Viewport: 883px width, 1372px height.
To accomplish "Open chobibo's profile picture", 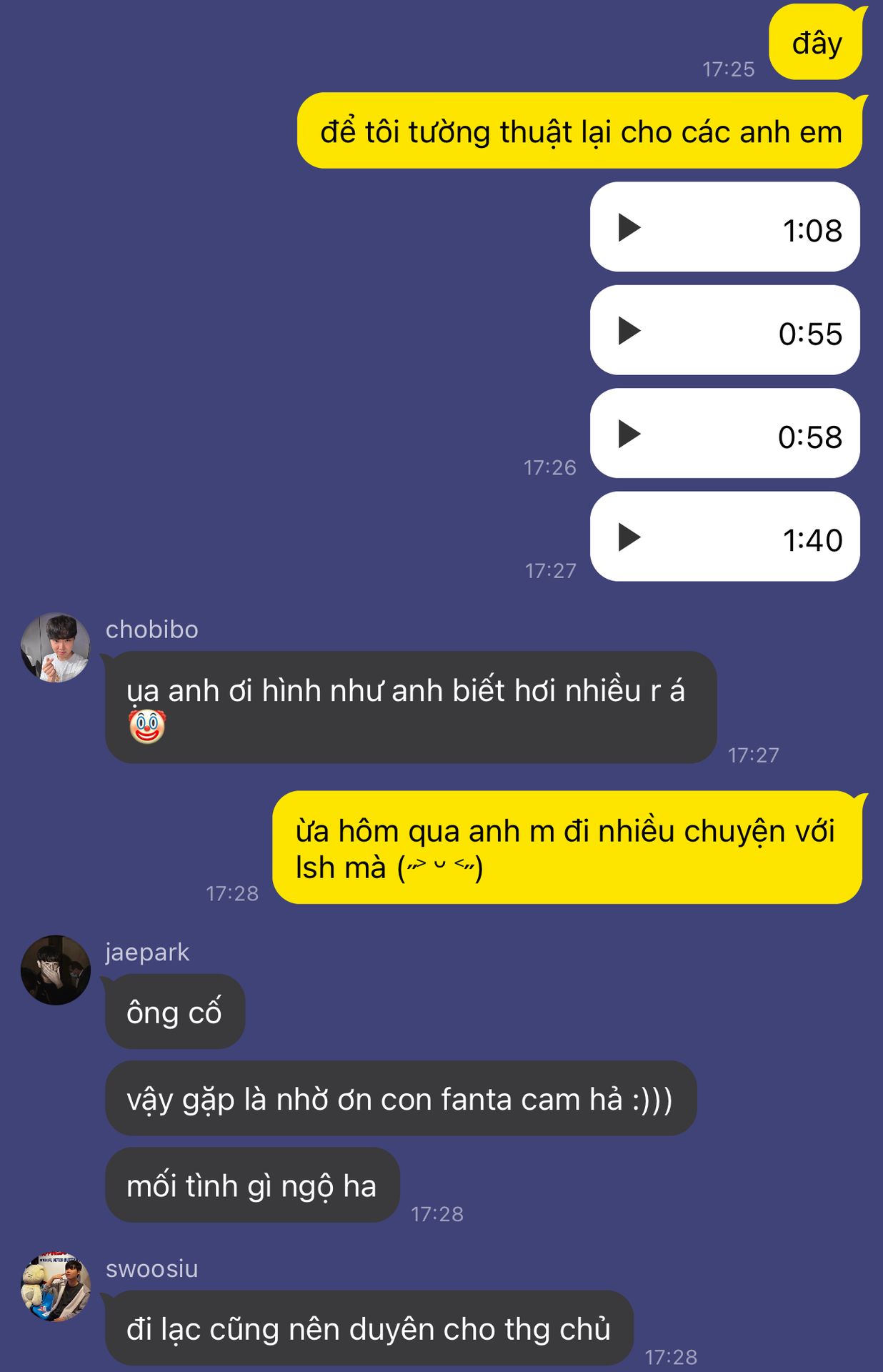I will click(x=56, y=647).
